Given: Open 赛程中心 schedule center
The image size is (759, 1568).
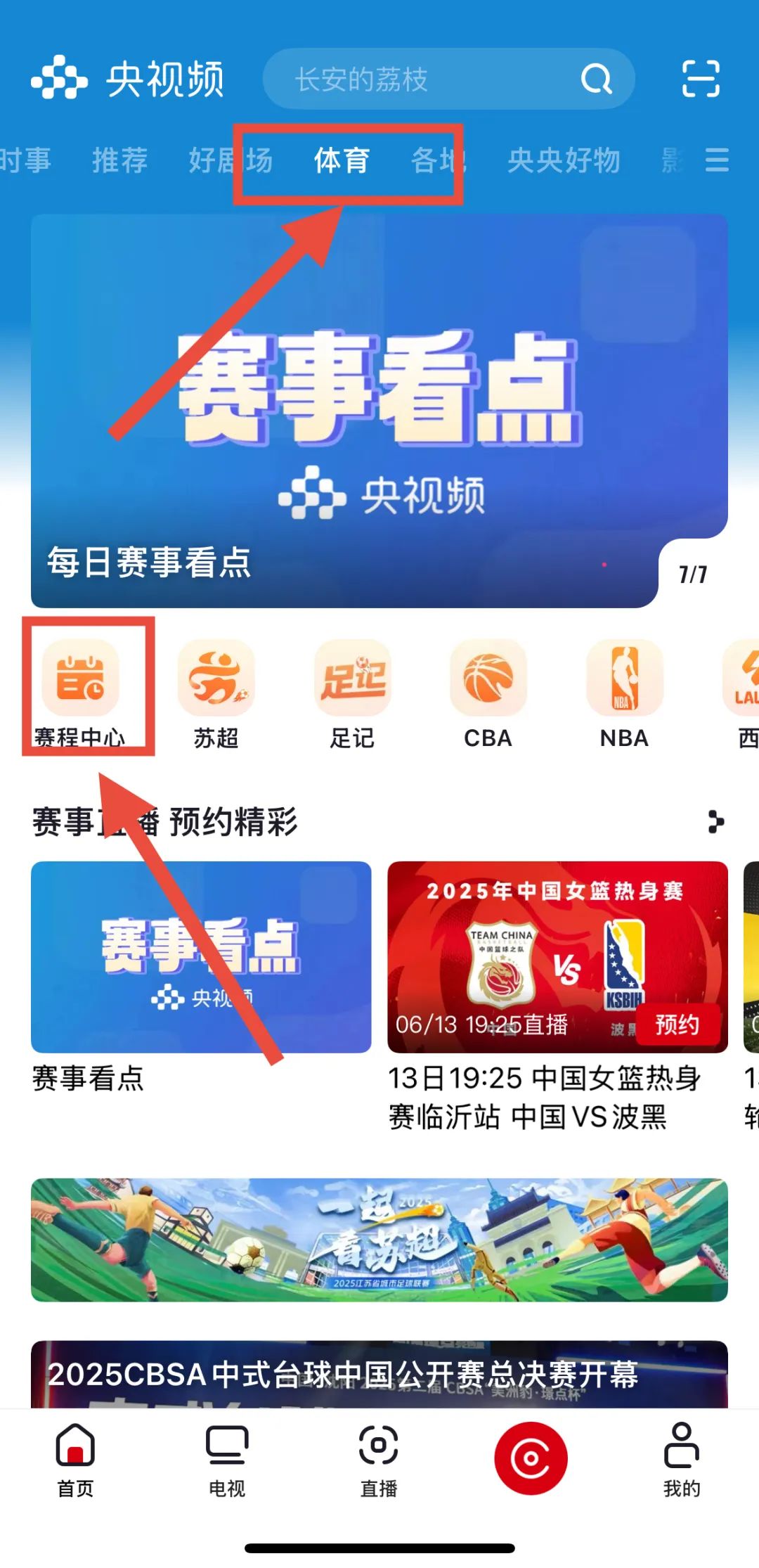Looking at the screenshot, I should pyautogui.click(x=80, y=693).
